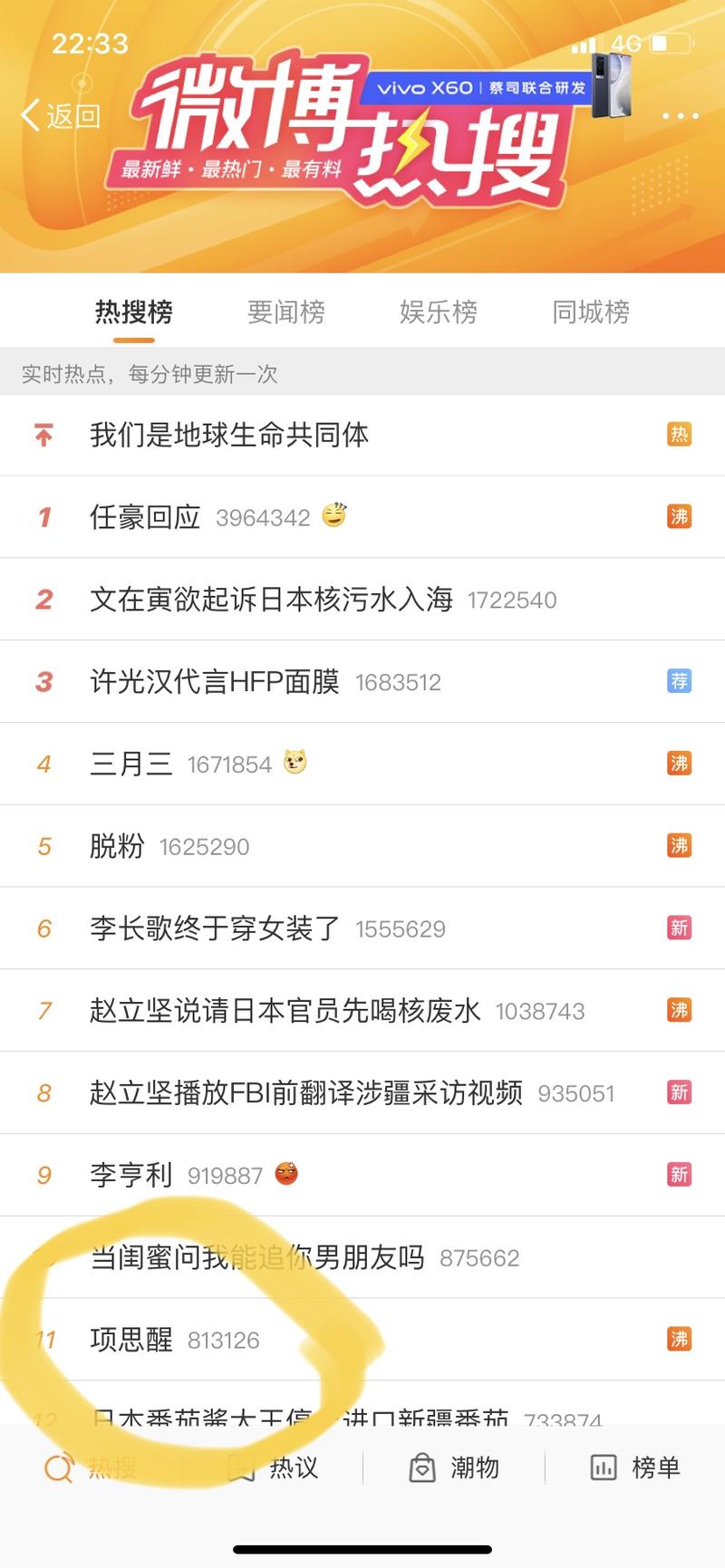
Task: Tap the 热搜 magnifier icon in bottom navigation
Action: tap(57, 1468)
